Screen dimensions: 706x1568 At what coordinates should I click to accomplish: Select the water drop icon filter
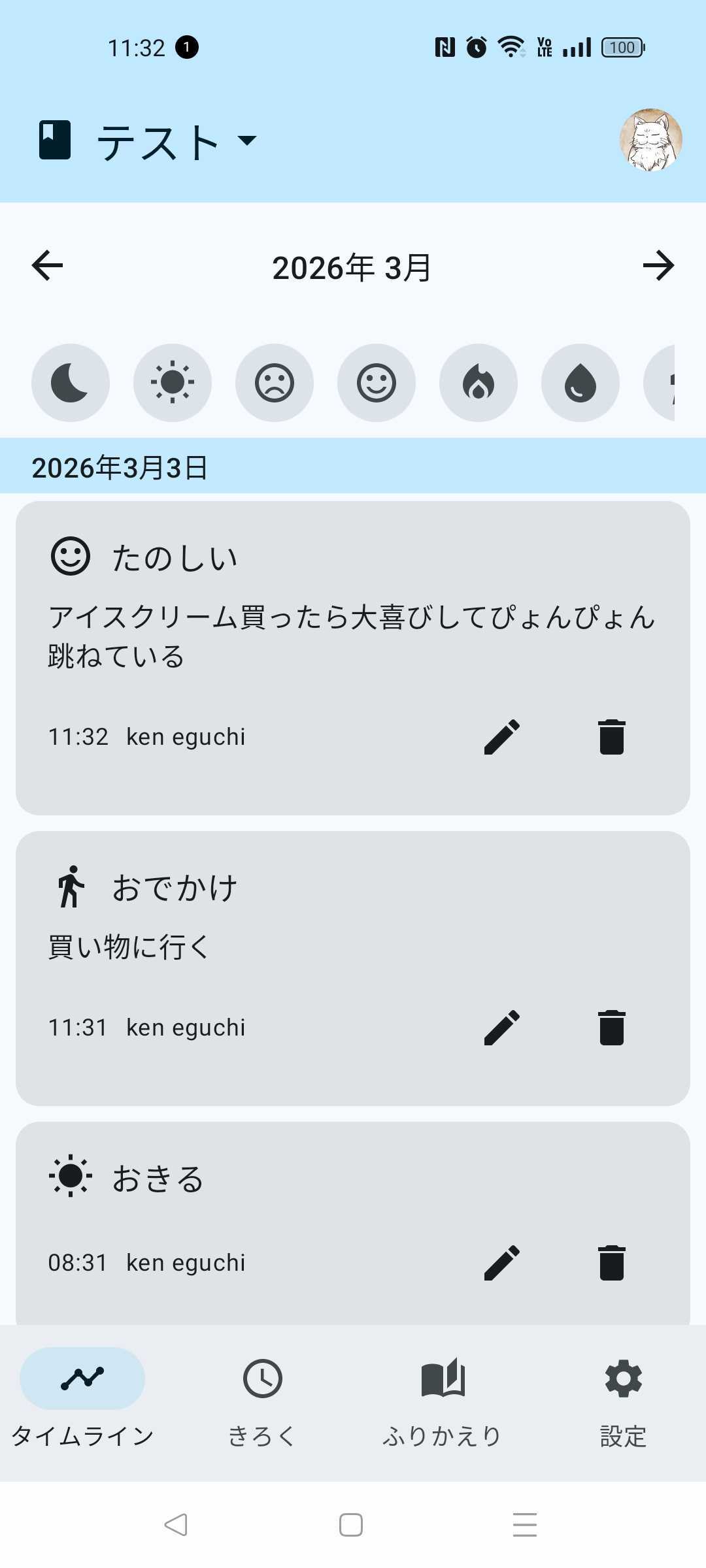580,383
